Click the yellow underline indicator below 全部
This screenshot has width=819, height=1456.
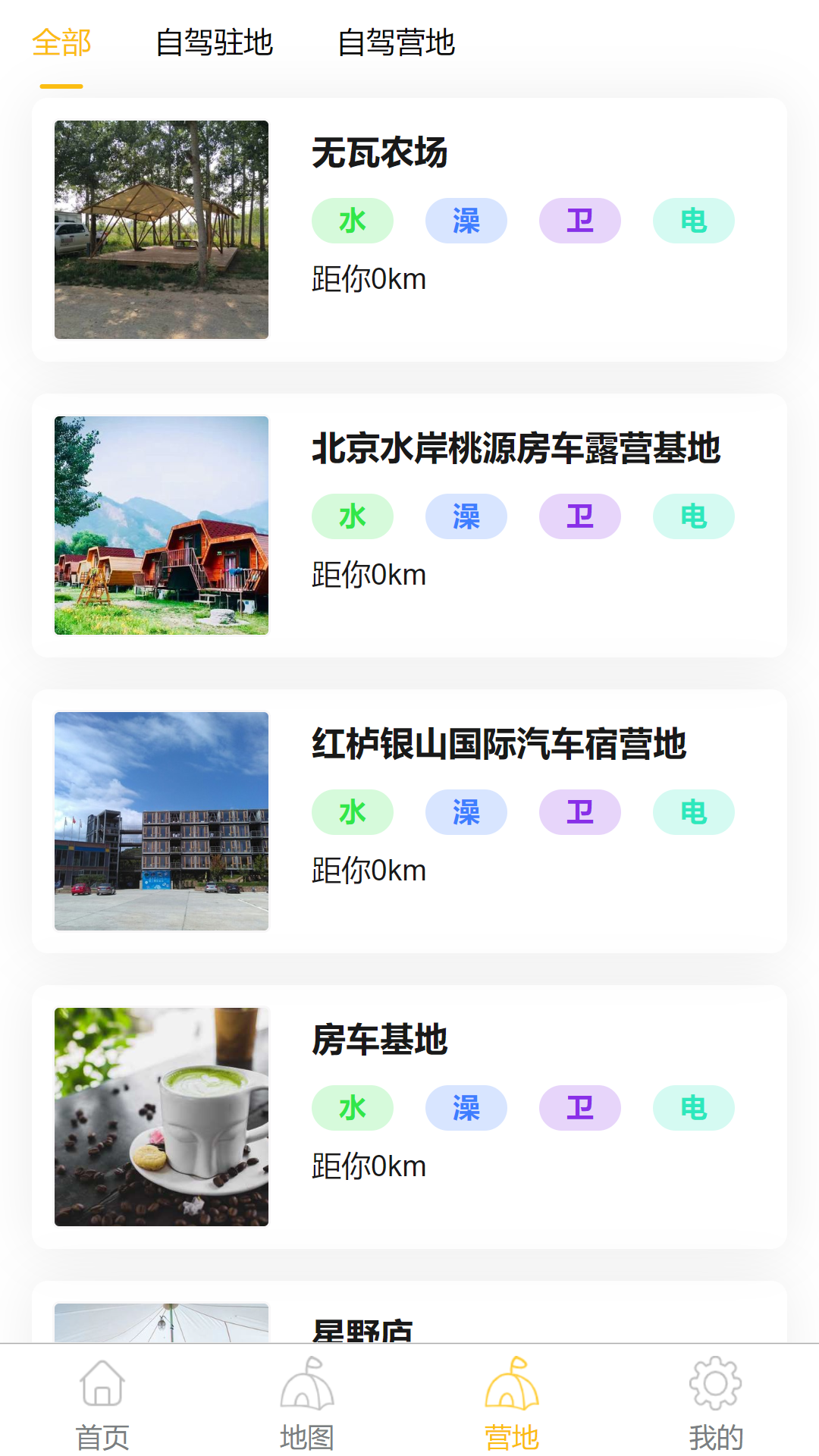[x=61, y=86]
